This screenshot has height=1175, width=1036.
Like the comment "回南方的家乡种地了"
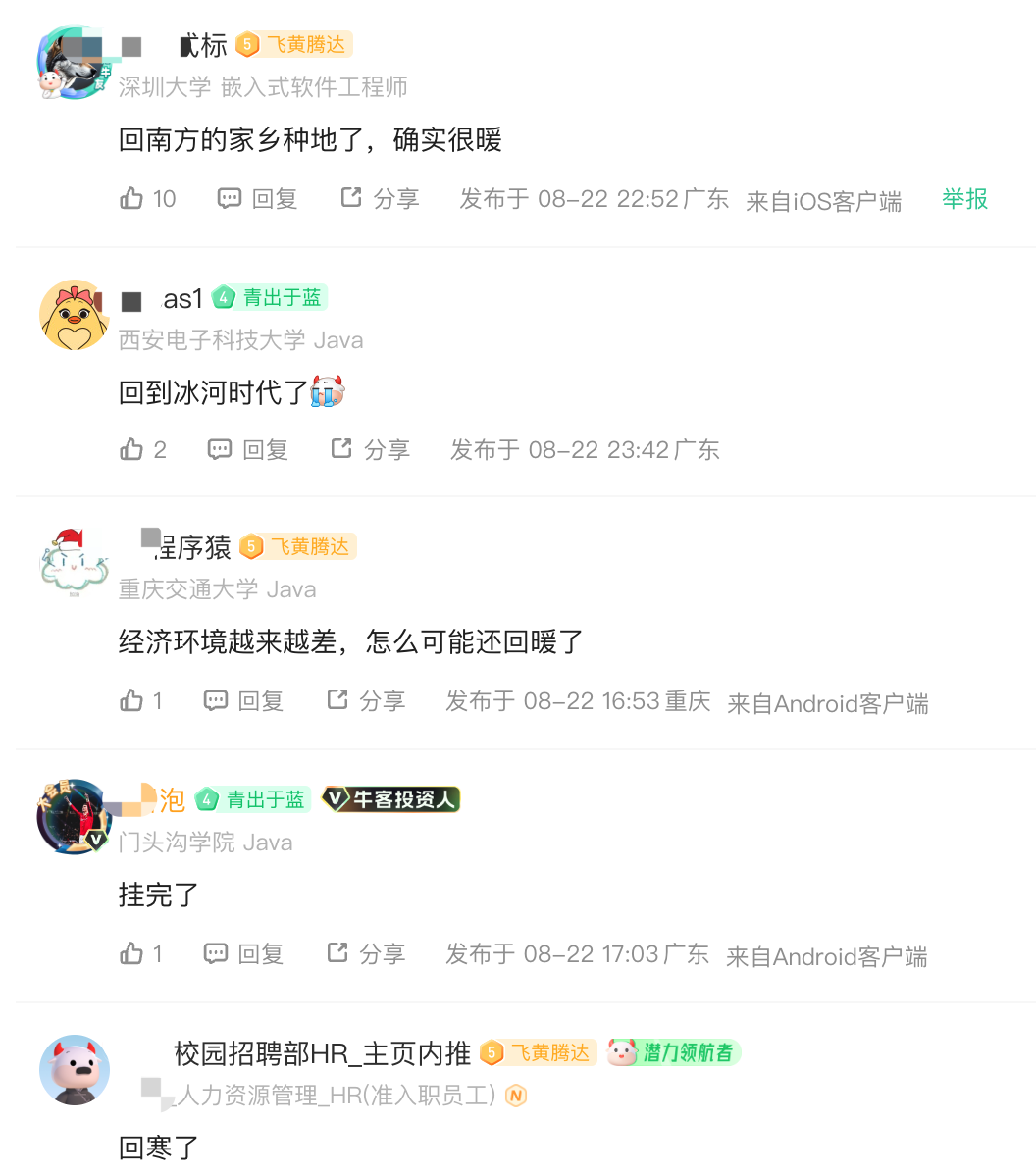(131, 198)
